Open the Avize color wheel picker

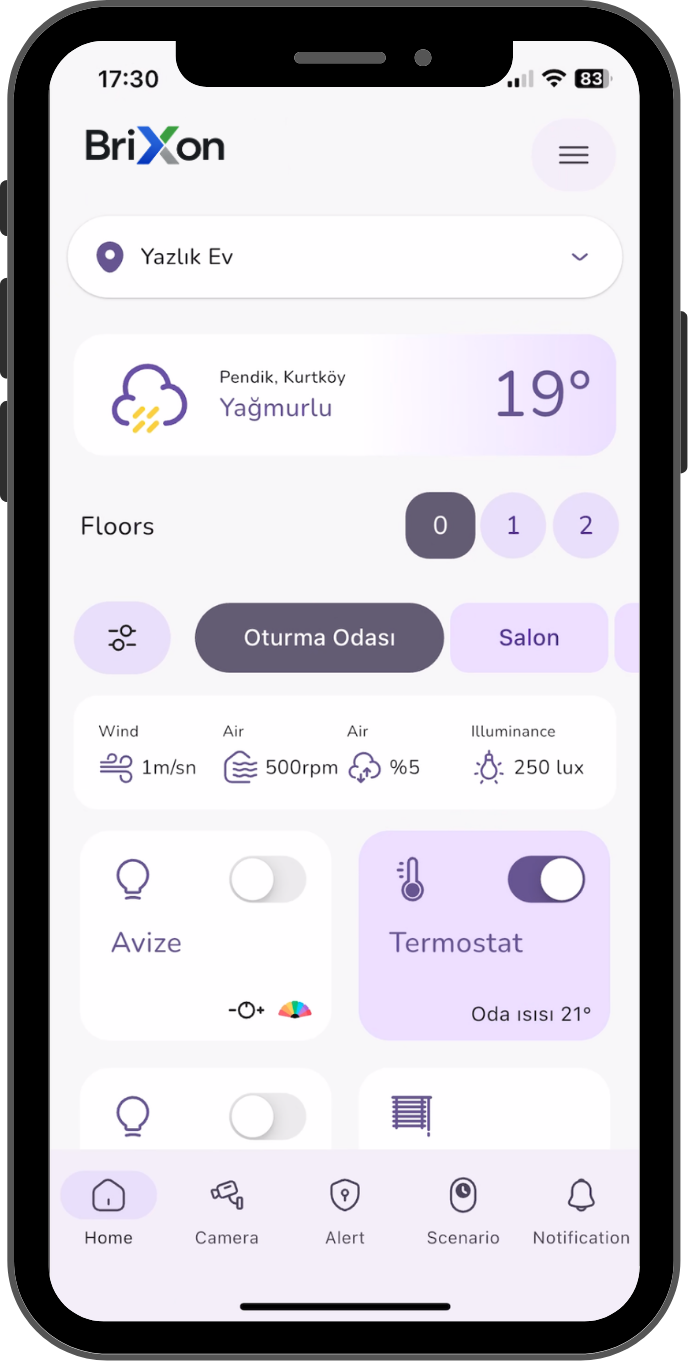tap(295, 1010)
